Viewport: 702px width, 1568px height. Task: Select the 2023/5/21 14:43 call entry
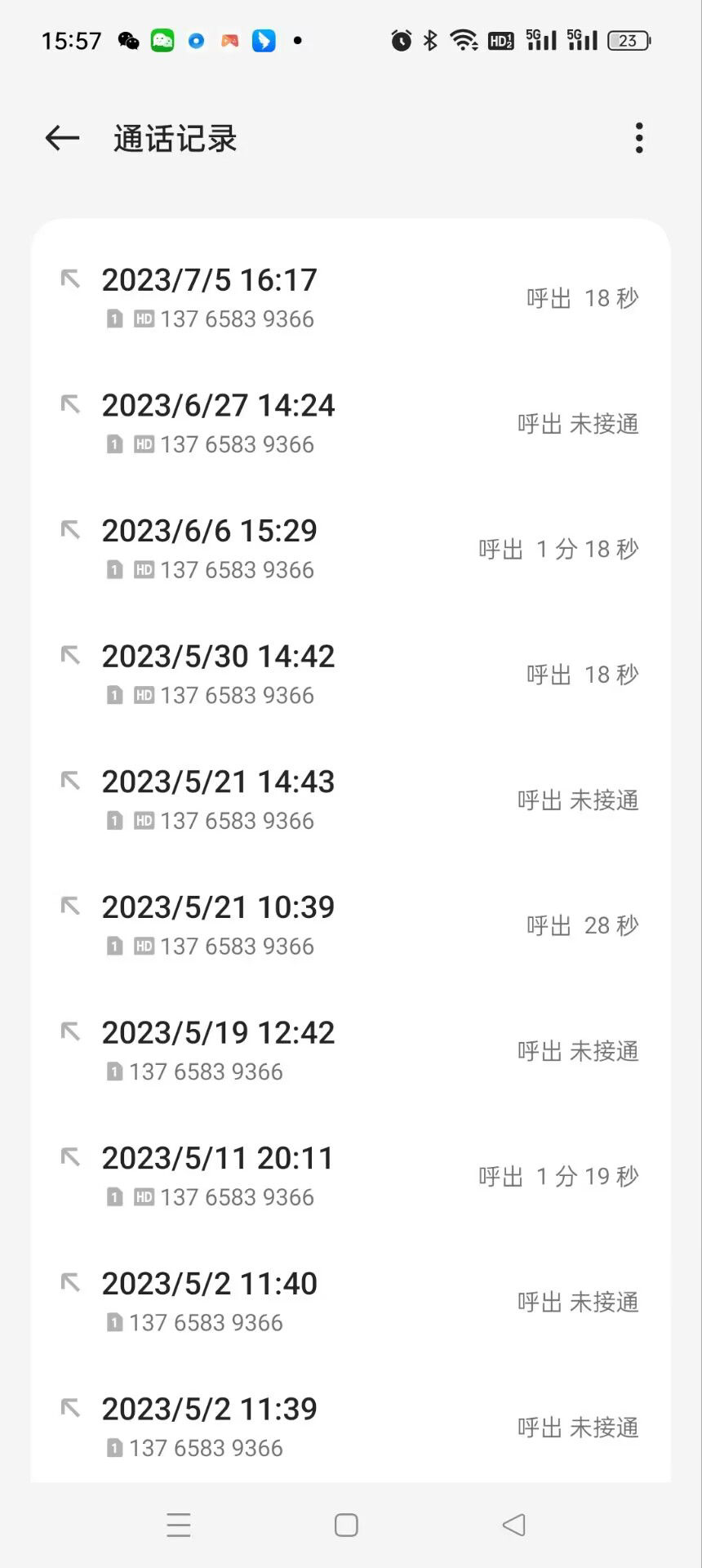tap(351, 800)
